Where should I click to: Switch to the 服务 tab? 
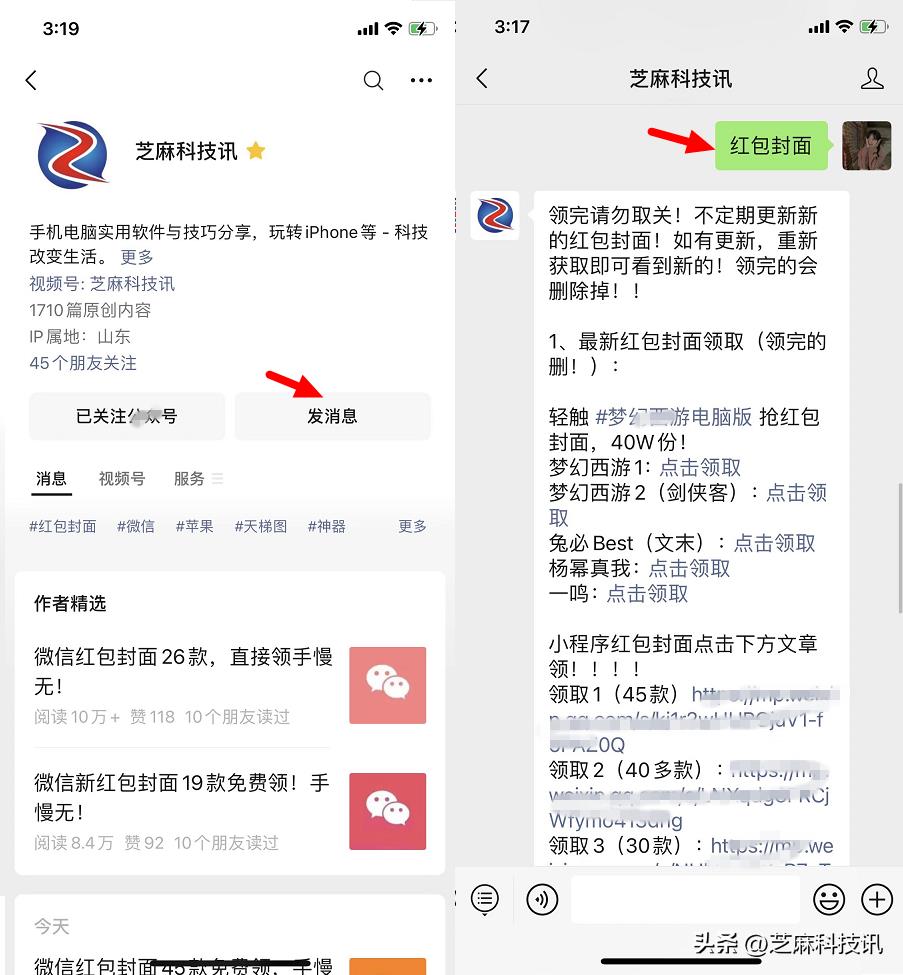point(190,479)
